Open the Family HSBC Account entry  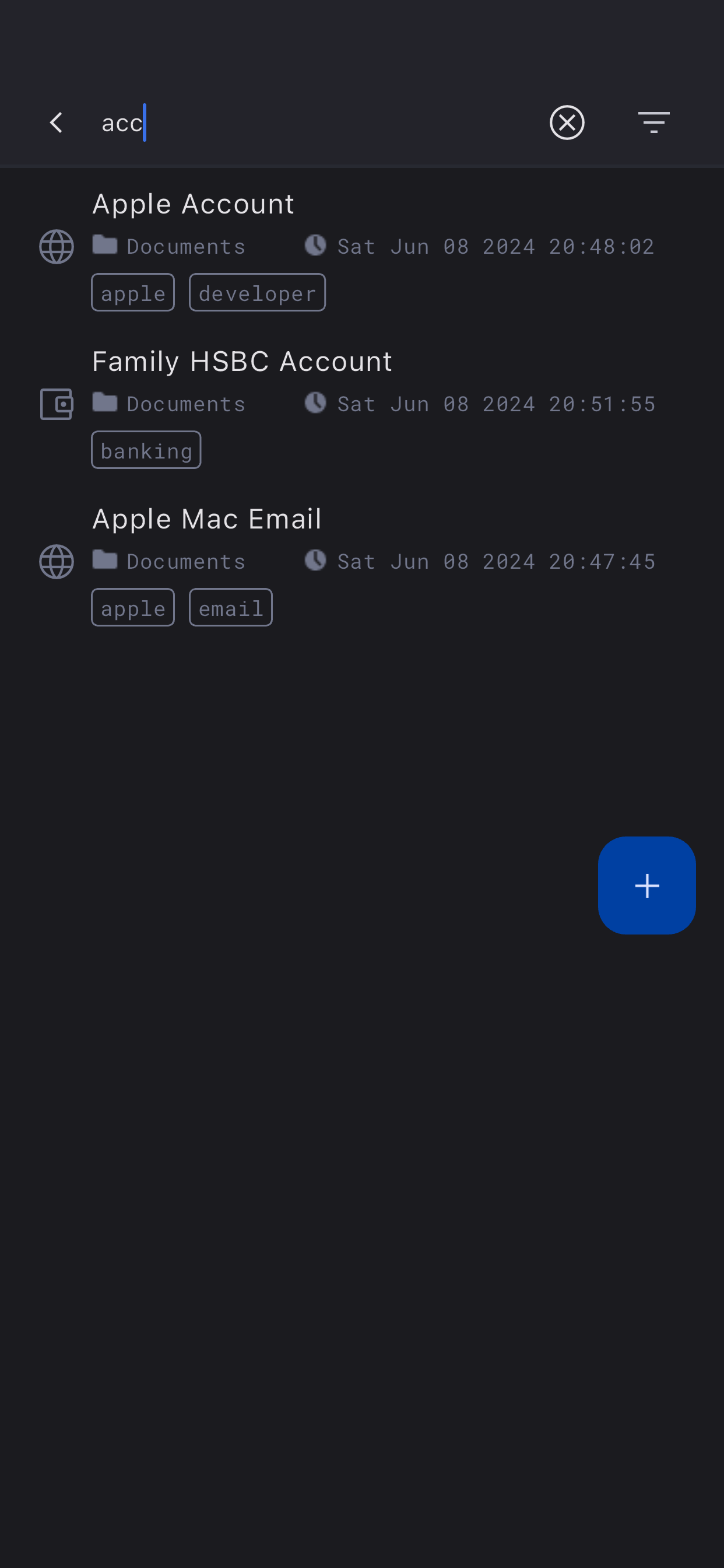point(241,362)
